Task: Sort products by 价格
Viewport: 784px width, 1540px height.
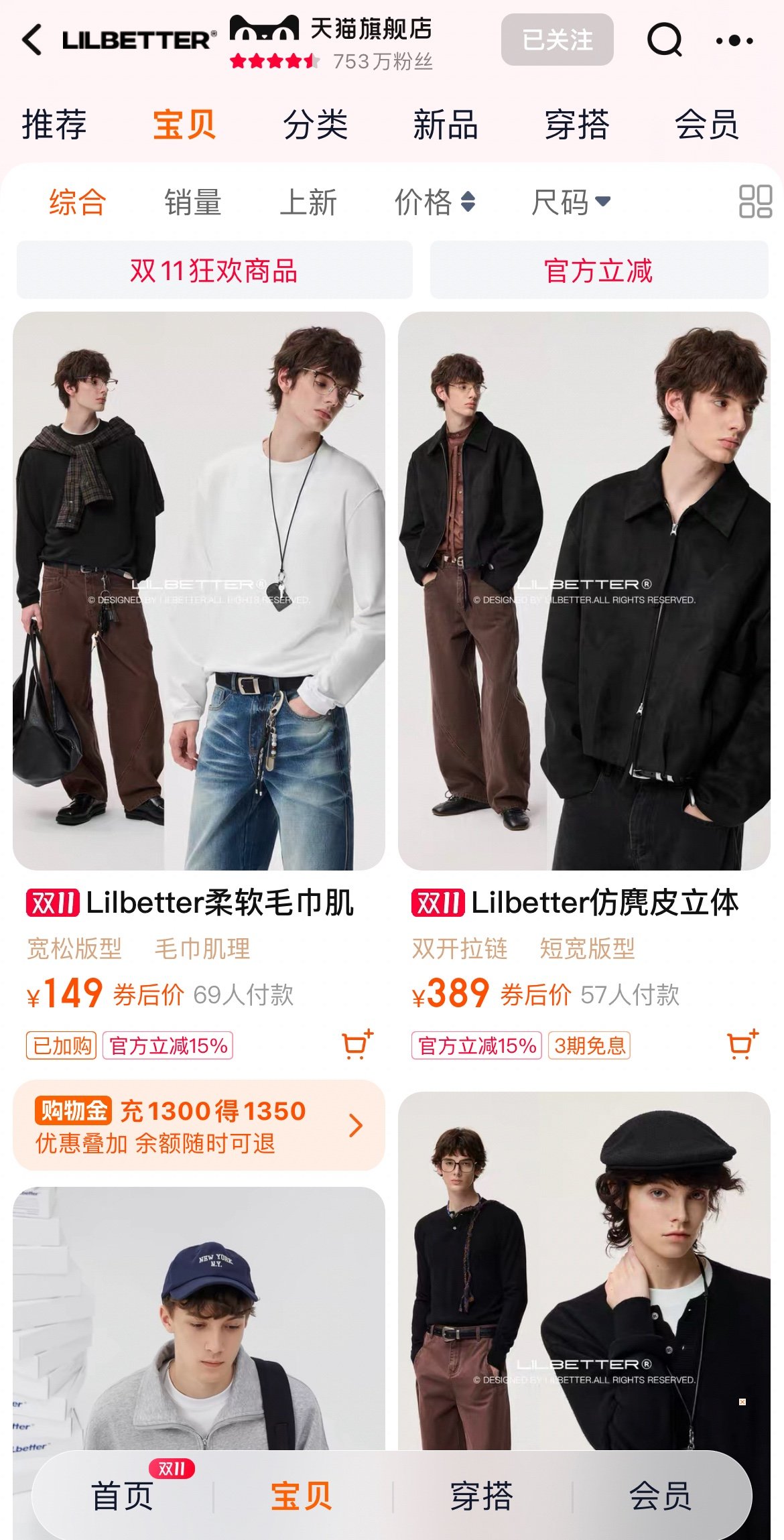Action: [x=434, y=202]
